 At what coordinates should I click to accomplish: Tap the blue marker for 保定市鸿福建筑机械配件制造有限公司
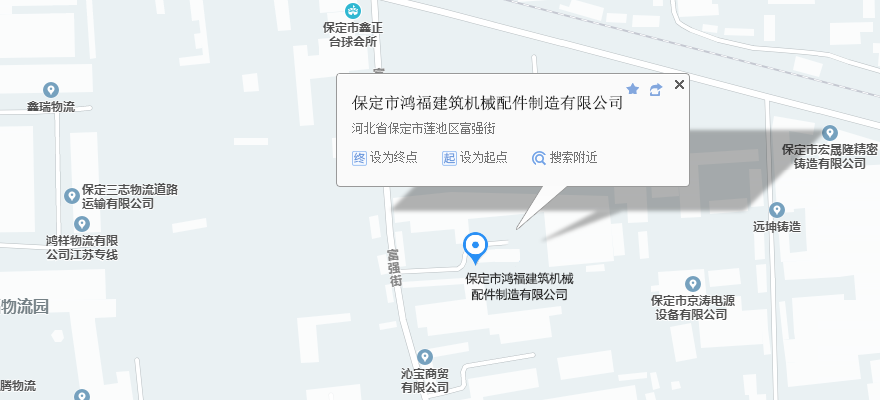pos(477,245)
